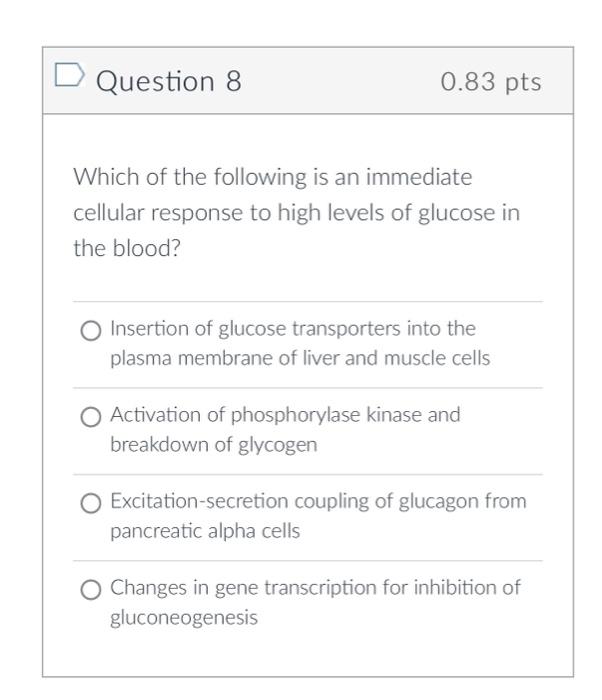Screen dimensions: 602x700
Task: Pick the glucagon excitation-secretion coupling answer
Action: click(91, 503)
